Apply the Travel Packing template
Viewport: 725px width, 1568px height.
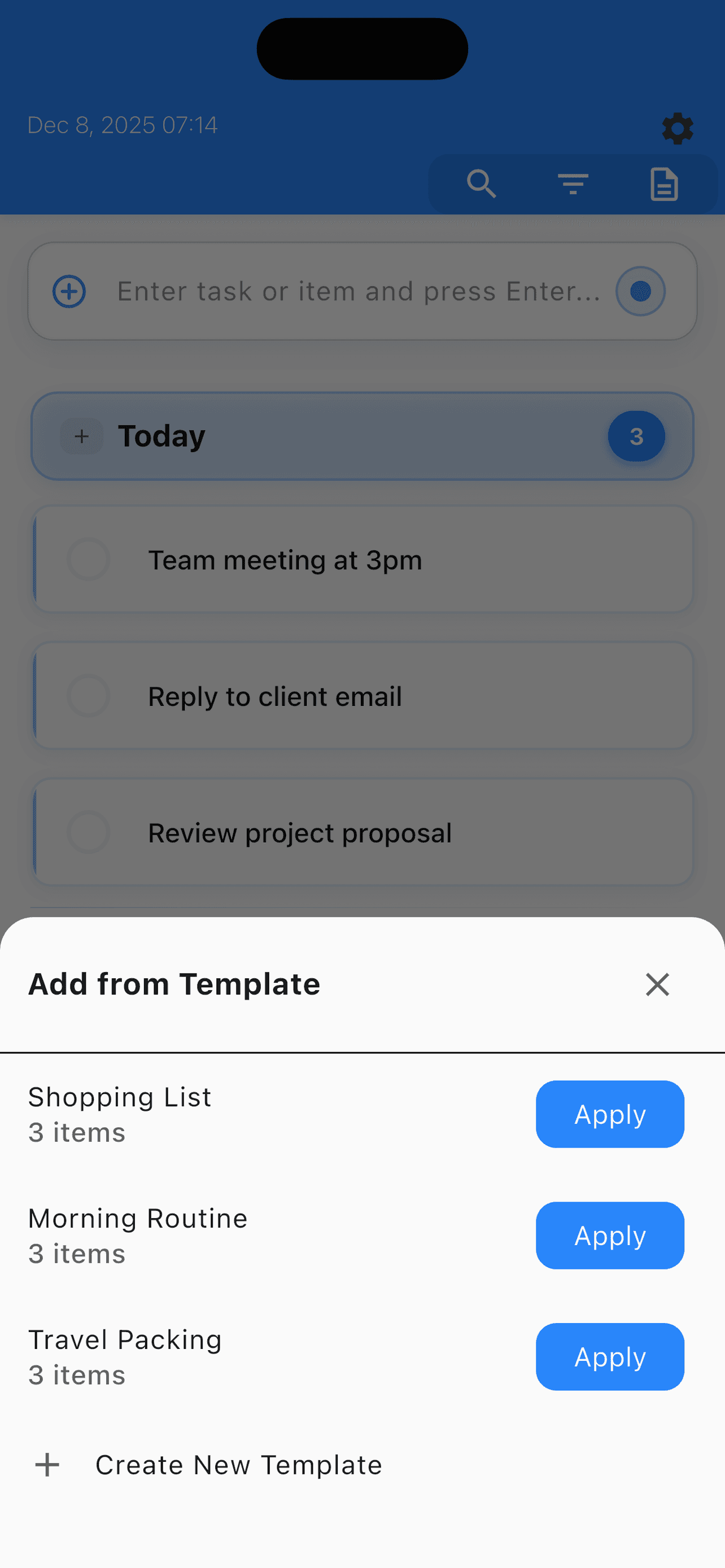tap(609, 1356)
